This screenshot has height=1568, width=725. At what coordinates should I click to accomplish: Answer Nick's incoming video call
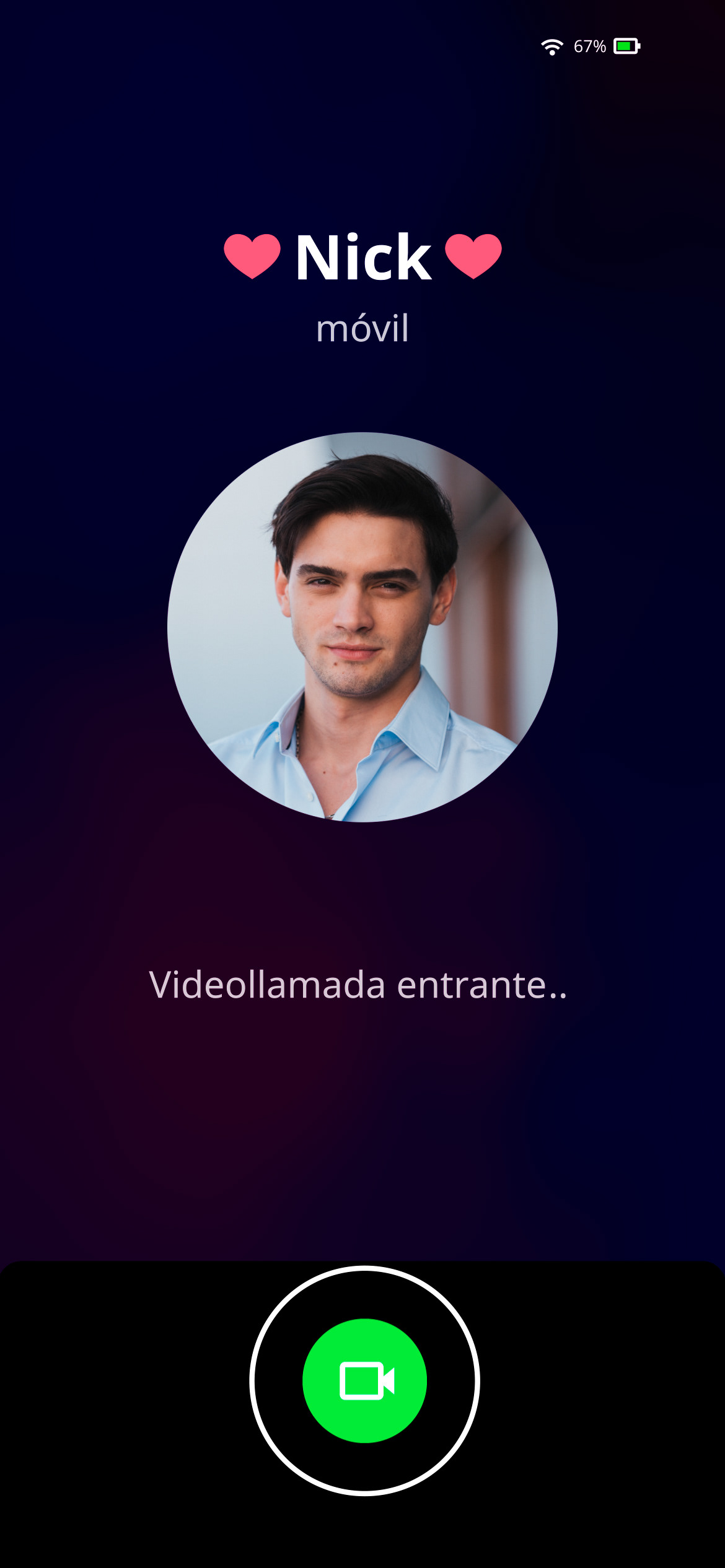coord(364,1380)
